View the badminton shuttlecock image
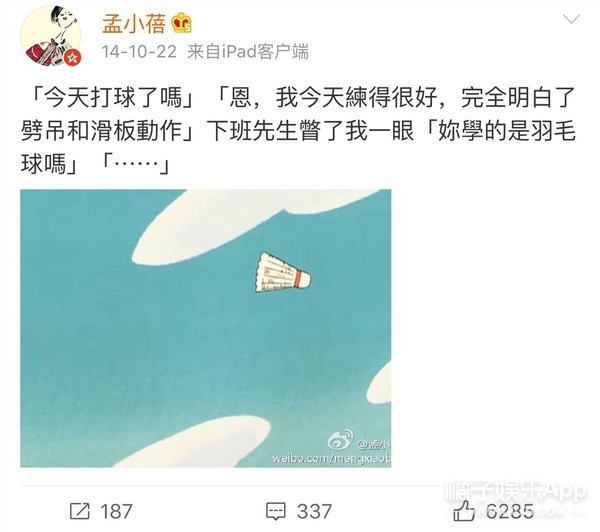This screenshot has height=532, width=600. click(205, 328)
